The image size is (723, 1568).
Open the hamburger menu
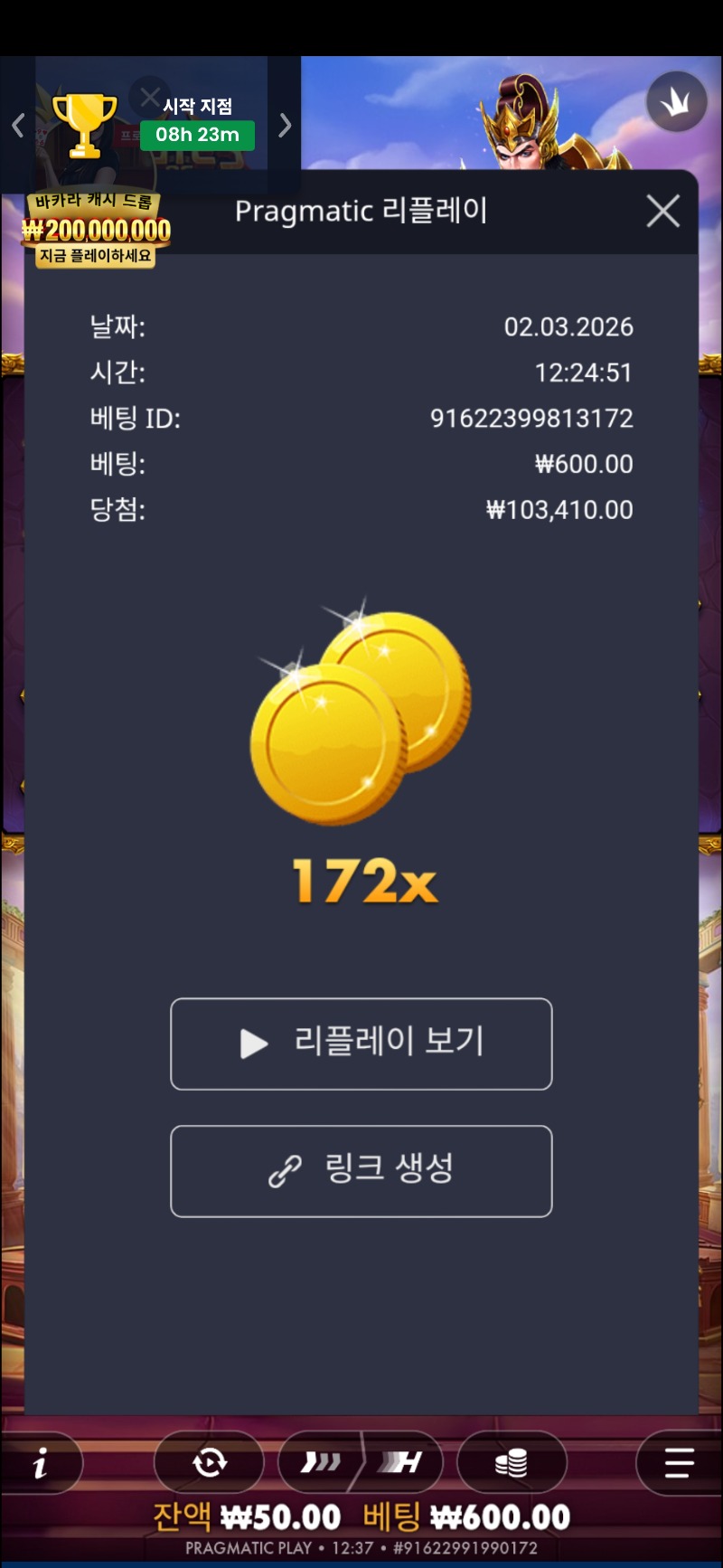click(678, 1462)
